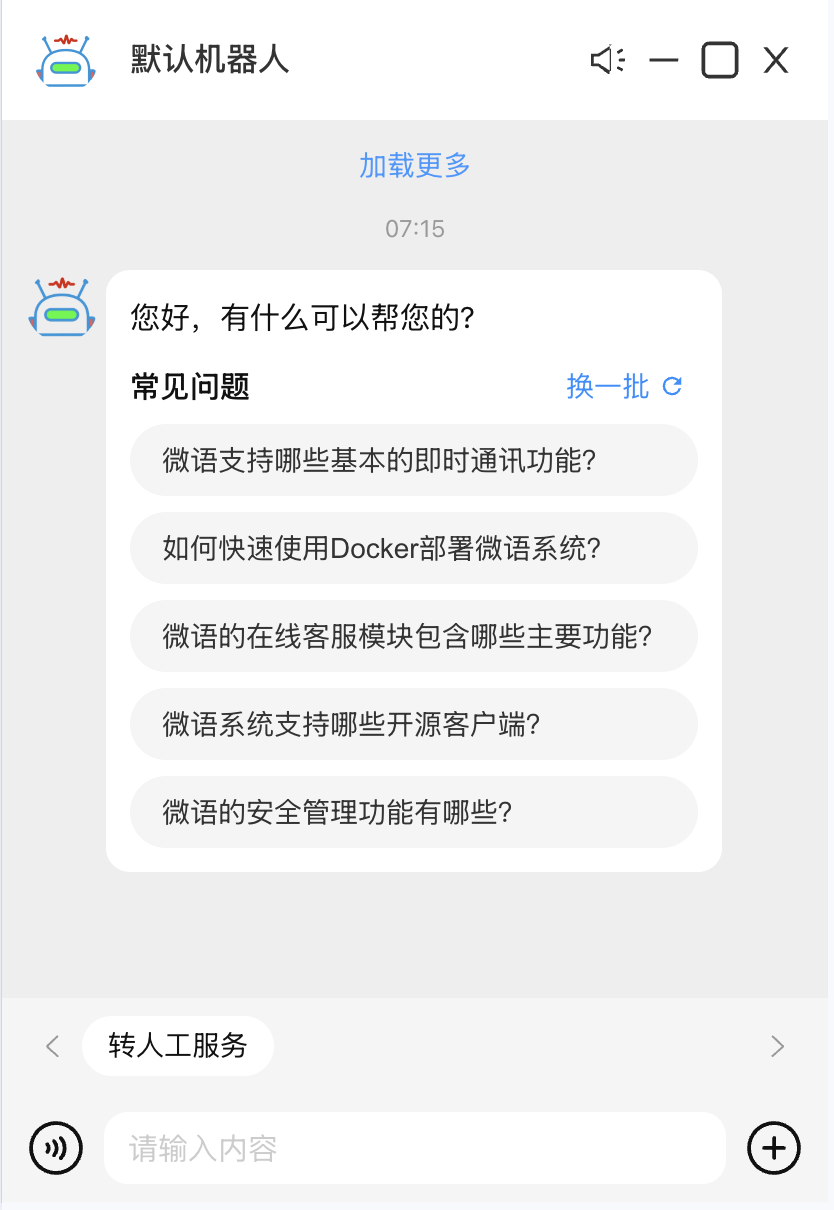The width and height of the screenshot is (834, 1210).
Task: Refresh common questions with 换一批
Action: point(607,386)
